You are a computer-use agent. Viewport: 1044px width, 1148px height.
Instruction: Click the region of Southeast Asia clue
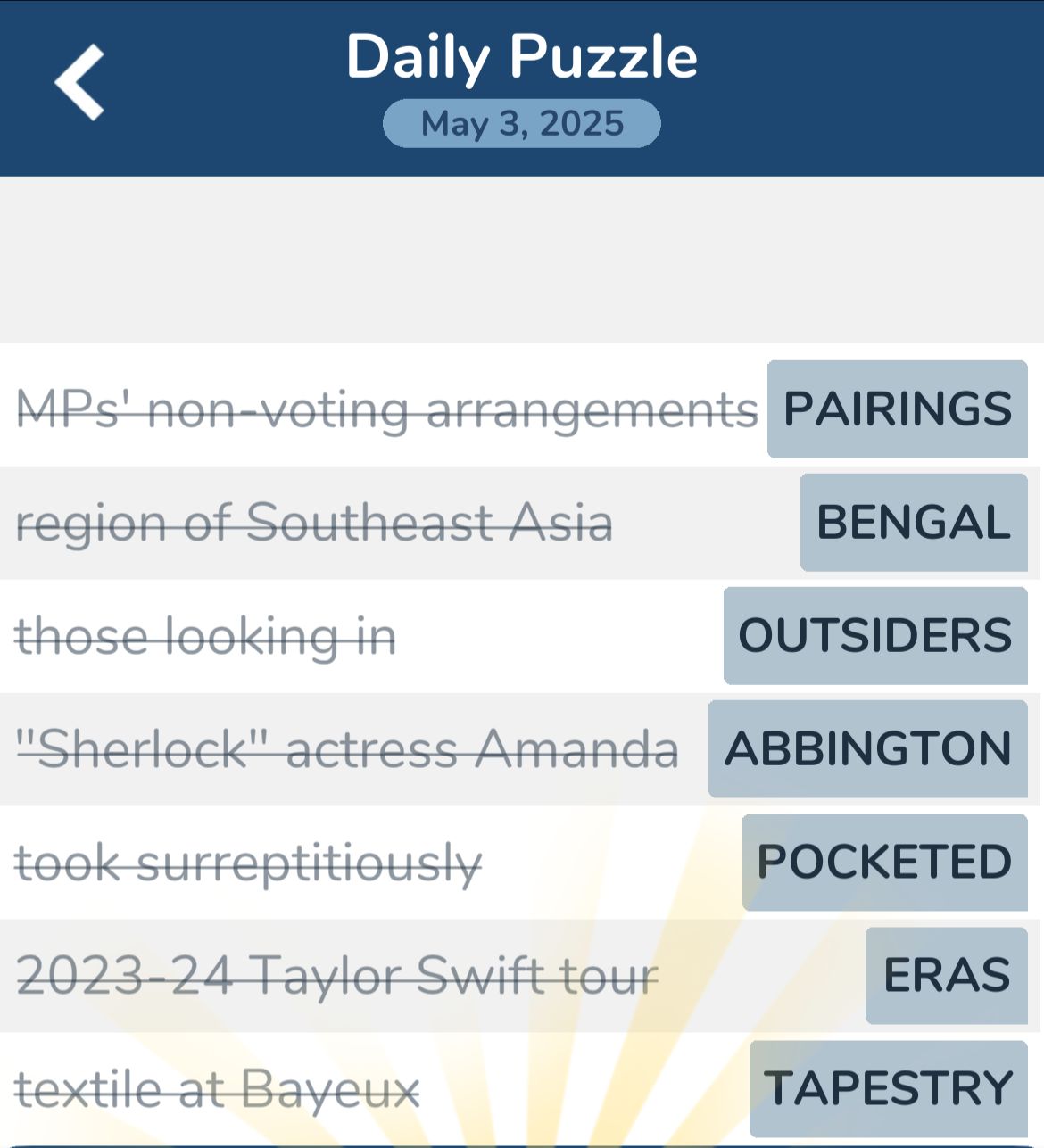[x=314, y=524]
